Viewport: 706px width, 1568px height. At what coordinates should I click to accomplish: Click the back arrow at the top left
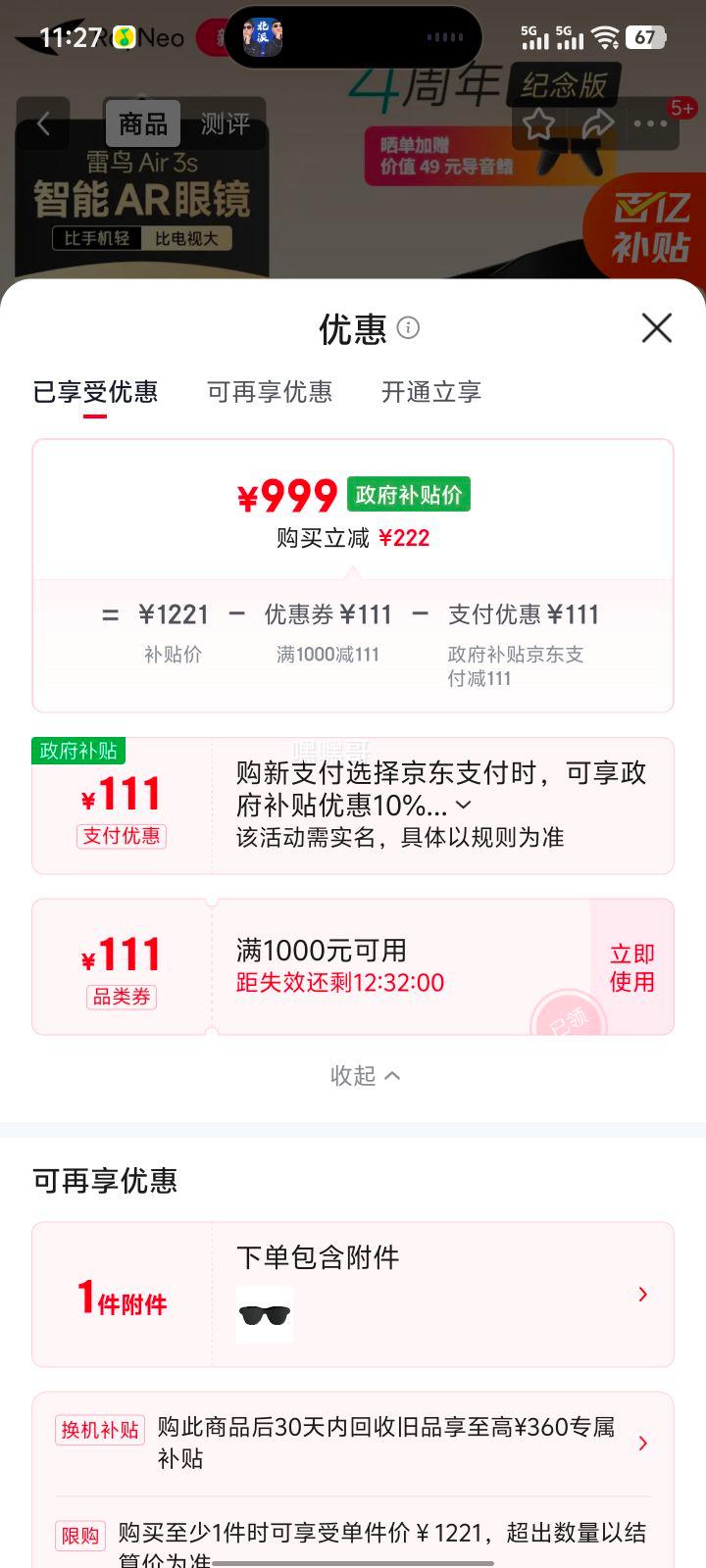click(x=43, y=124)
